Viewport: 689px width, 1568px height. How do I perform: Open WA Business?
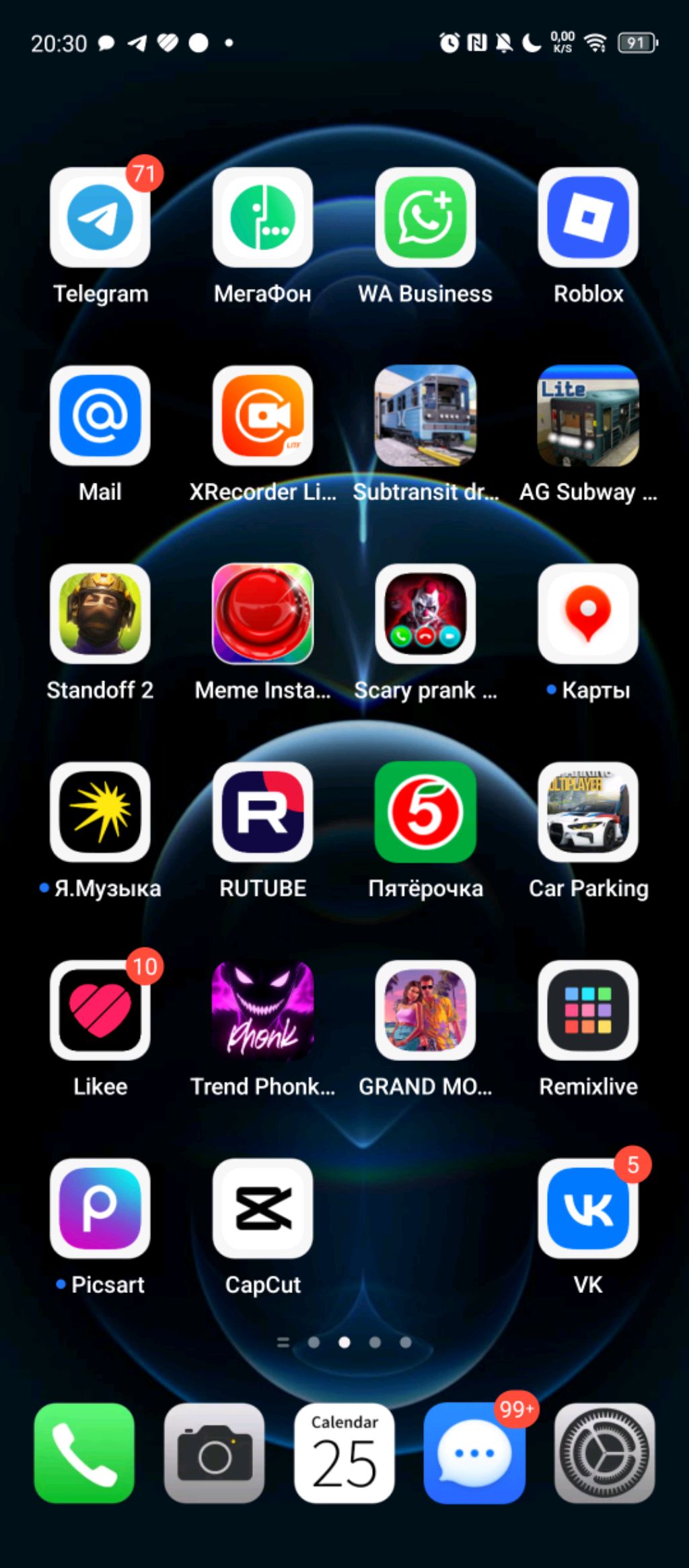pos(425,218)
